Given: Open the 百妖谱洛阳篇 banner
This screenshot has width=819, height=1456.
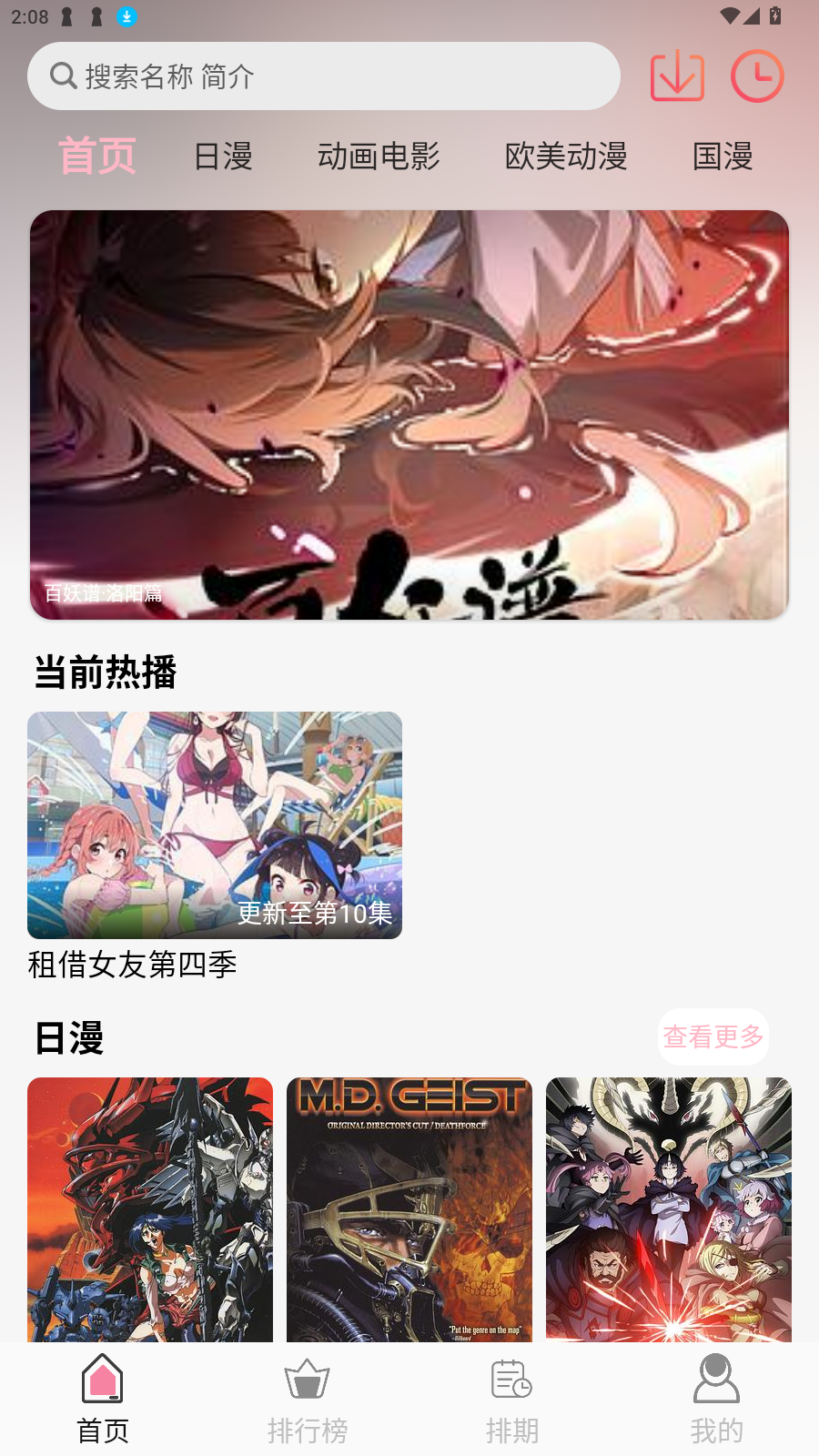Looking at the screenshot, I should tap(409, 415).
